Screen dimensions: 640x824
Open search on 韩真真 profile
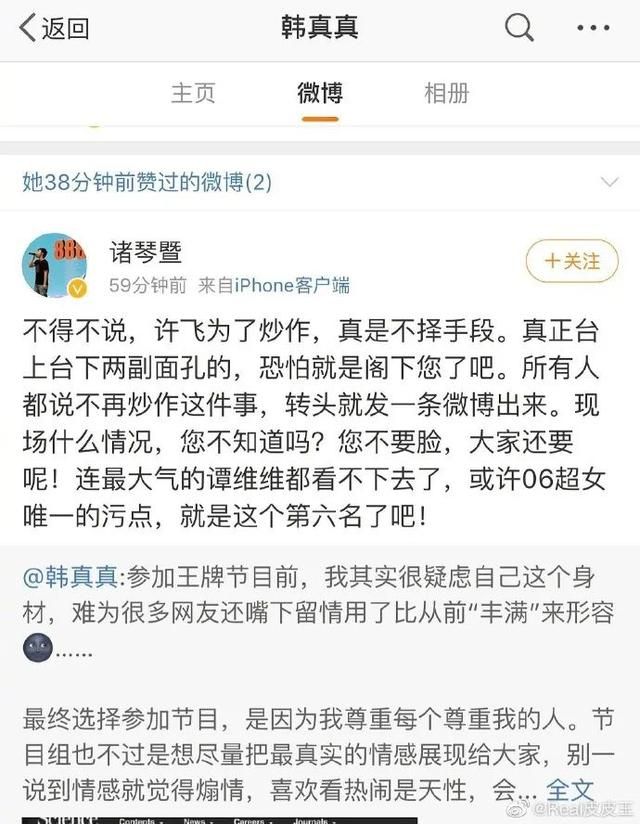pos(519,28)
